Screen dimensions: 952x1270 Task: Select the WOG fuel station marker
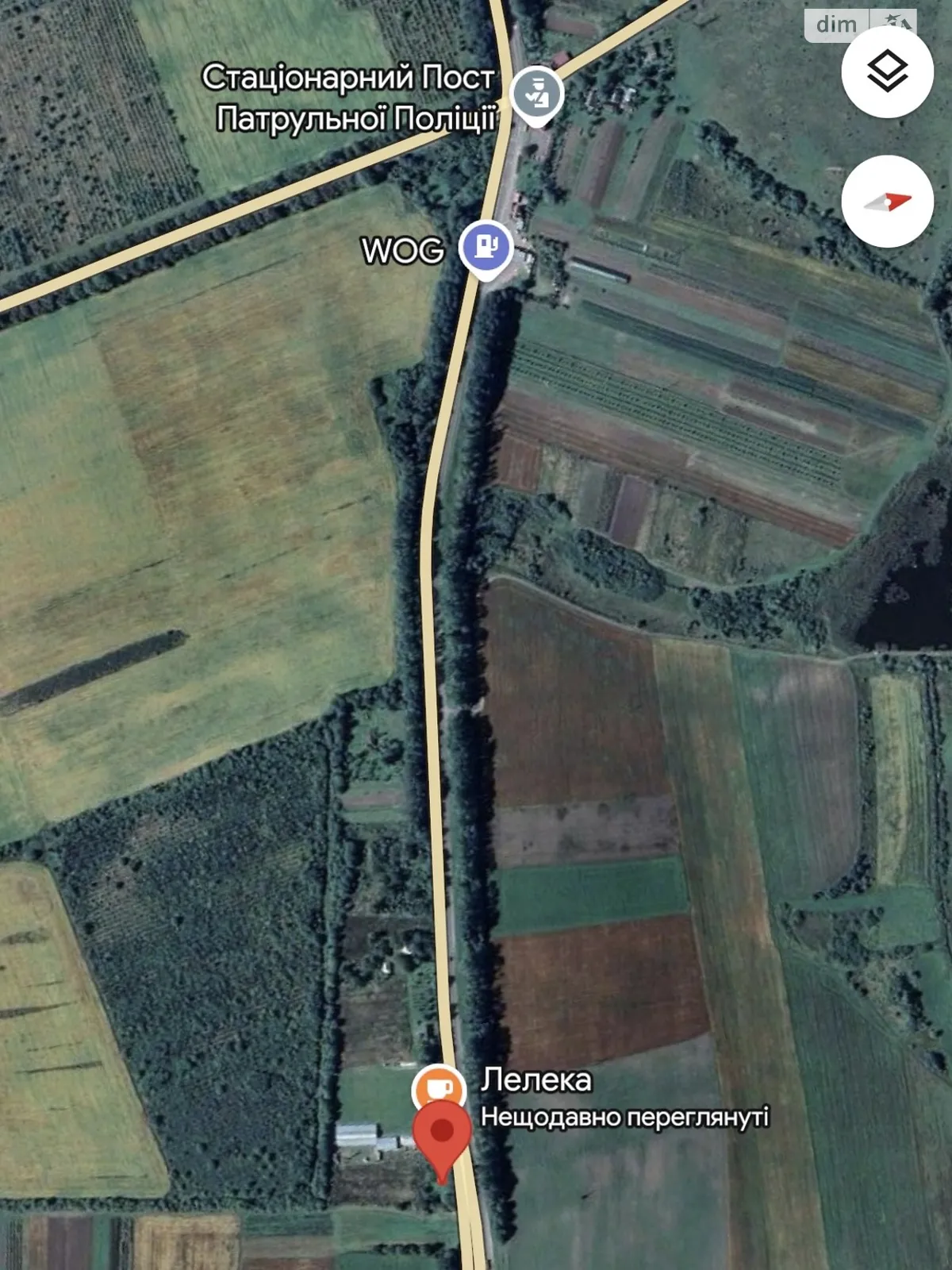(486, 248)
